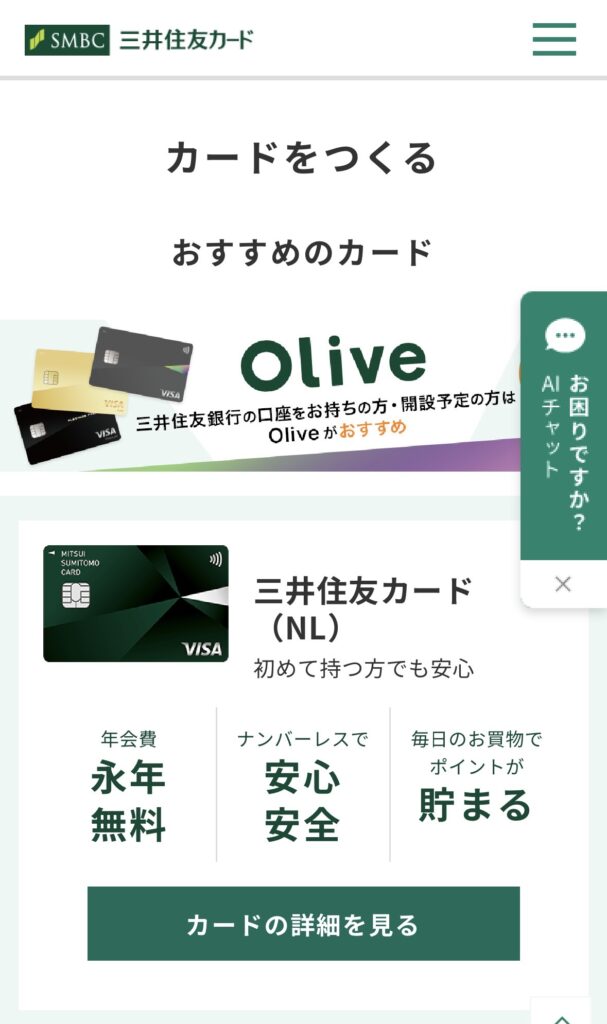
Task: Tap カードの詳細を見る button
Action: coord(303,924)
